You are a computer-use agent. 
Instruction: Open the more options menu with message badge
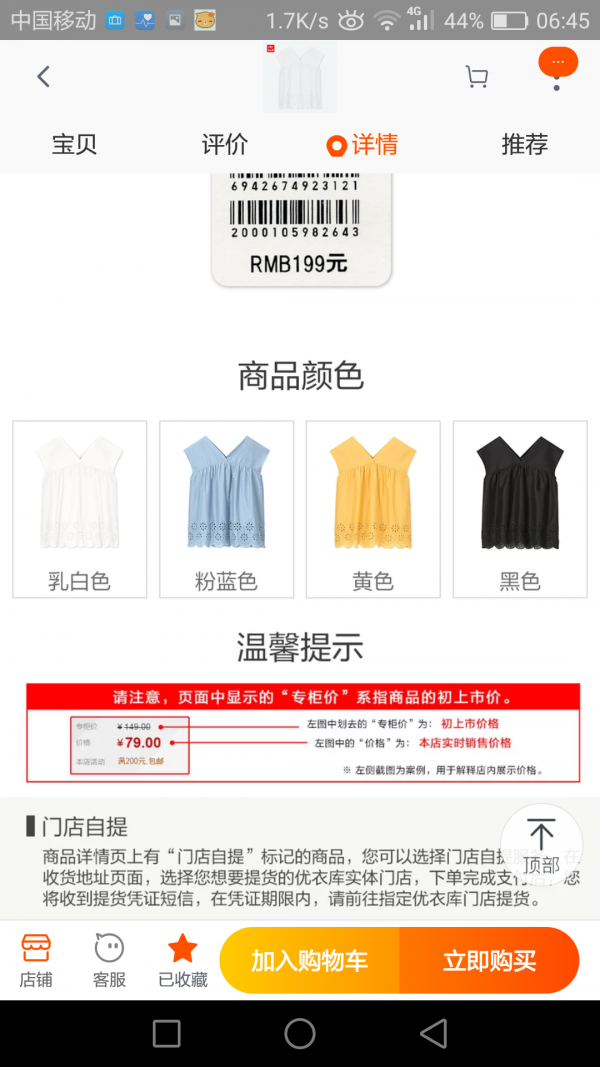557,69
